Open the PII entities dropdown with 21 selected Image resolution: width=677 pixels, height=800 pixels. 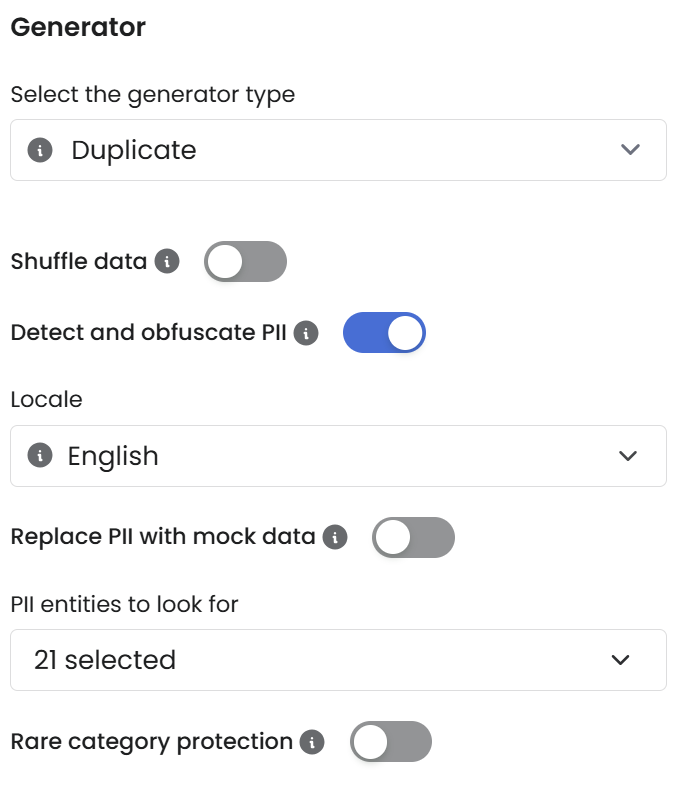click(338, 660)
